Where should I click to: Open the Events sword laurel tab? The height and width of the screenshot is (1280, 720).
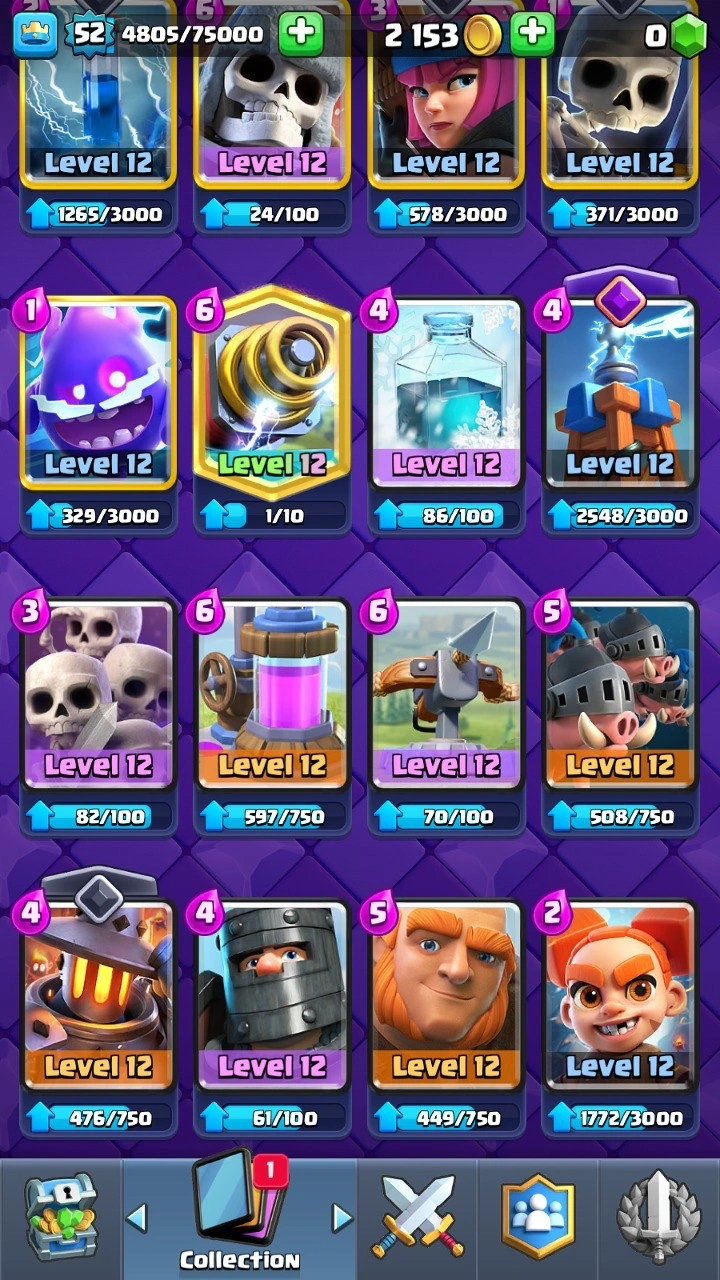659,1218
